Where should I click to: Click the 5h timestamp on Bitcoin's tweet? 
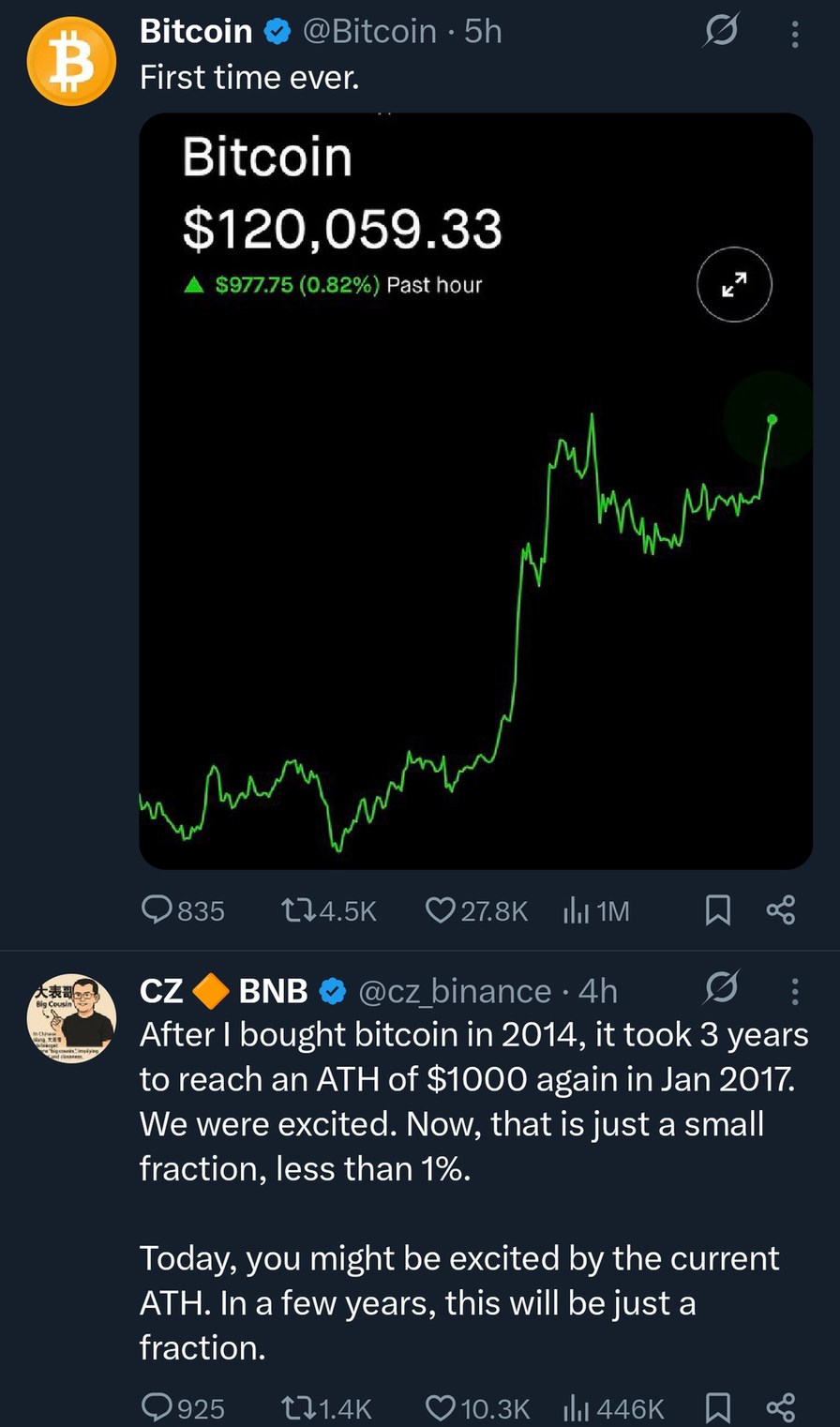pos(487,31)
